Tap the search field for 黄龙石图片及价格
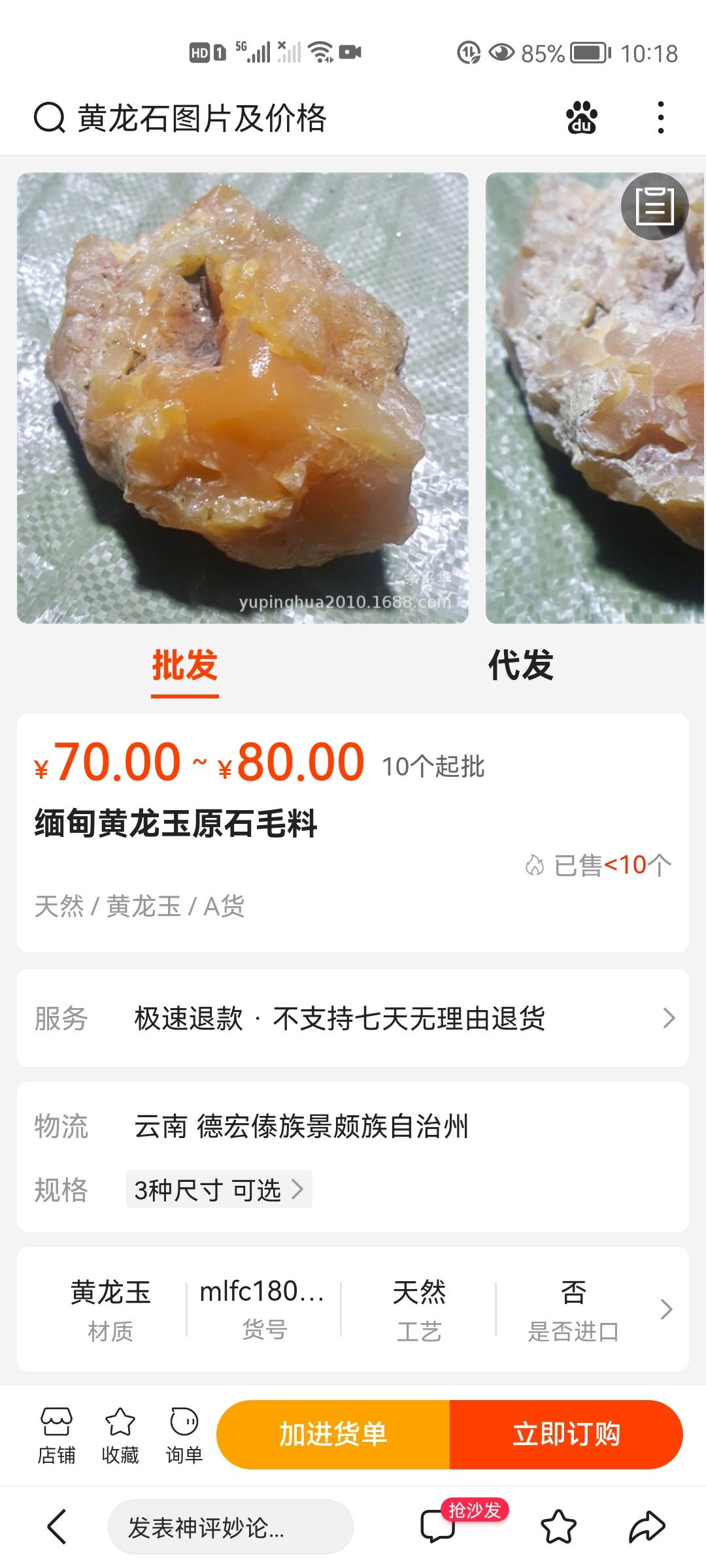 point(201,118)
